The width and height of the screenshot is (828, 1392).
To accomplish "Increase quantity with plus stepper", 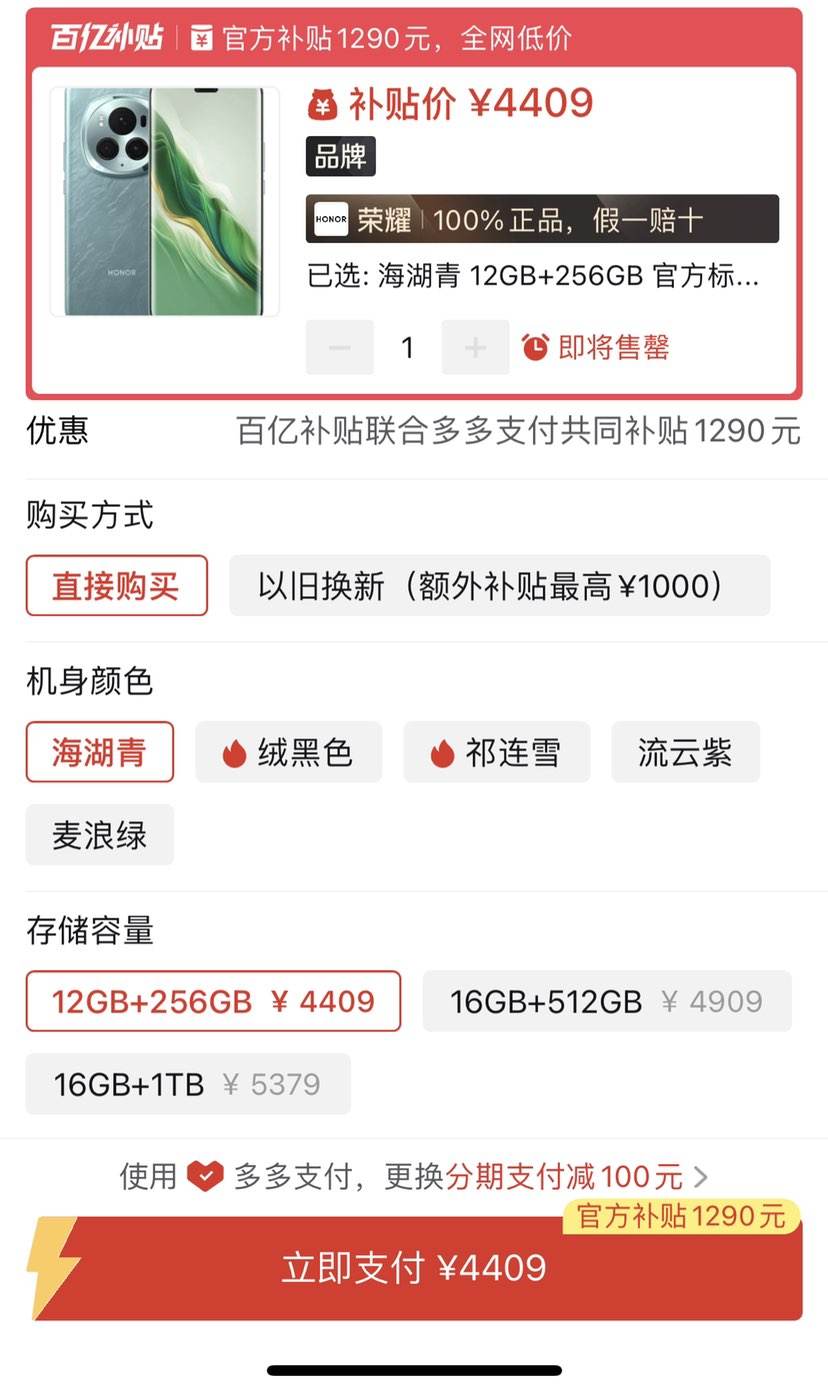I will [x=475, y=347].
